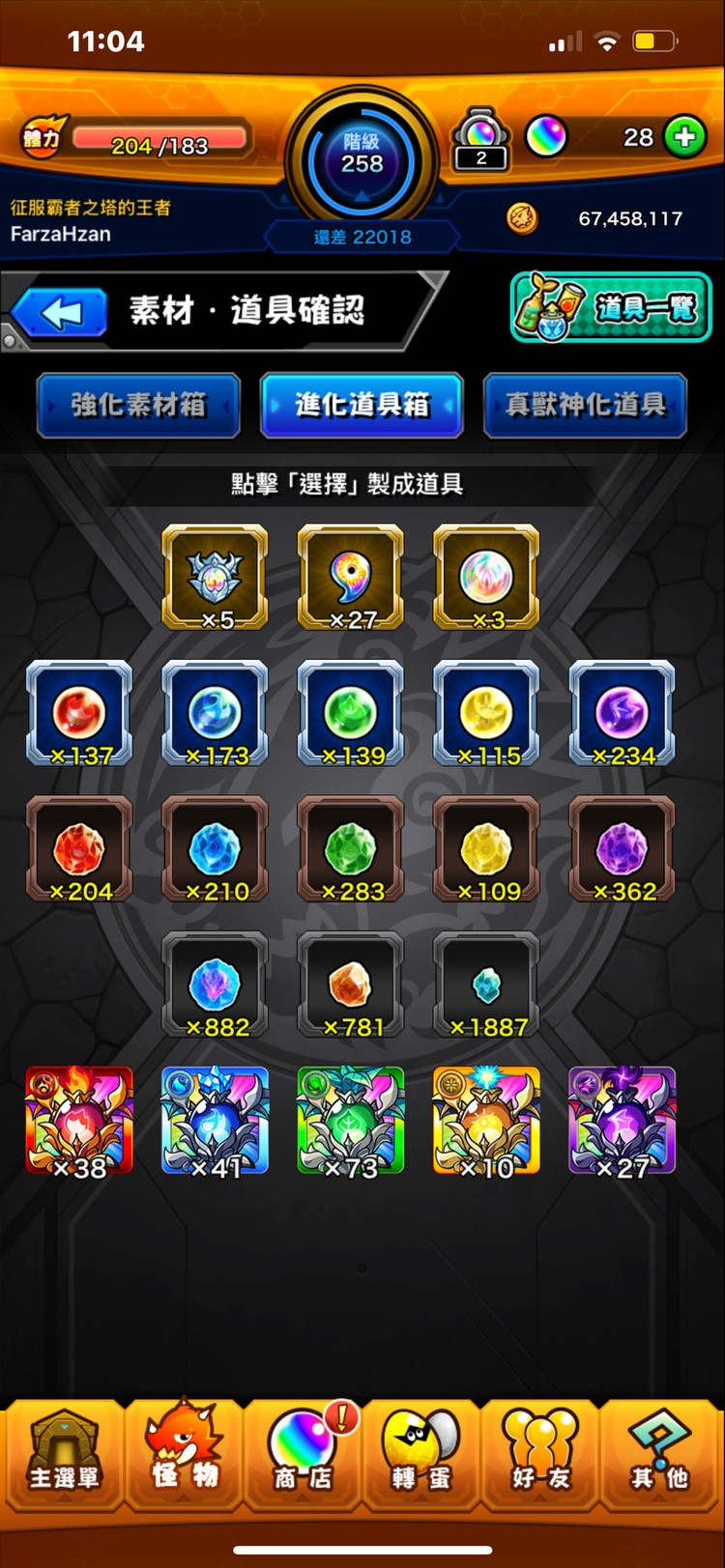Select the blue water fruit item x41
Screen dimensions: 725x1568
215,1121
